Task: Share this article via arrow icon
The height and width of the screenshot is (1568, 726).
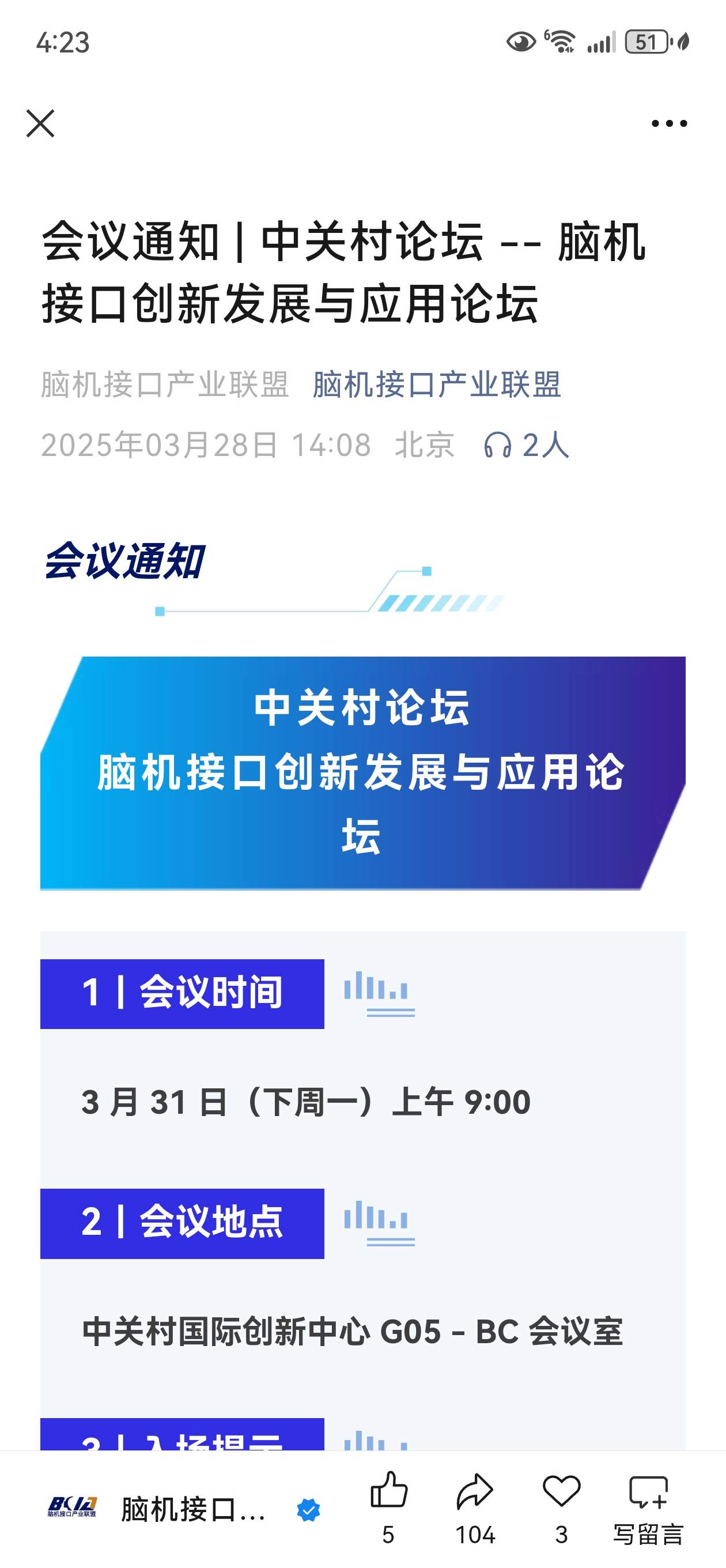Action: click(x=475, y=1509)
